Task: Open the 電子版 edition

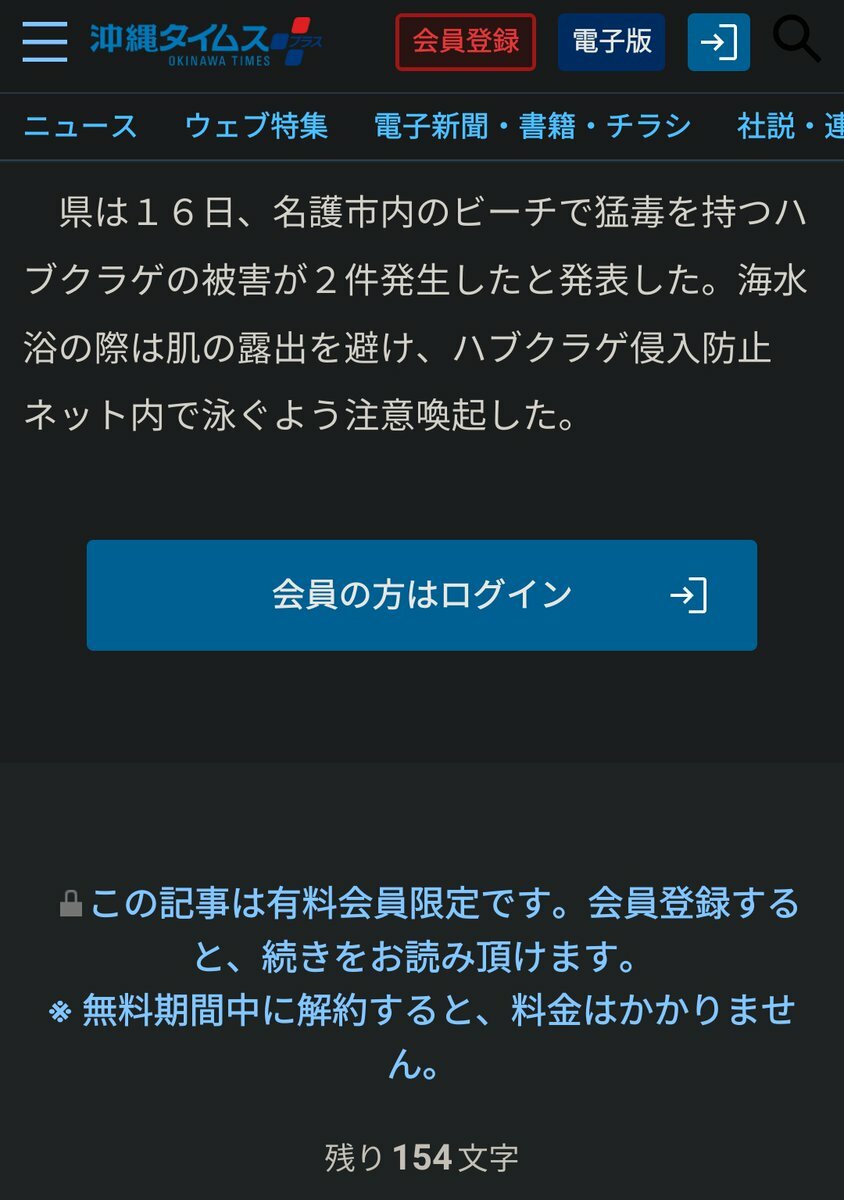Action: click(611, 42)
